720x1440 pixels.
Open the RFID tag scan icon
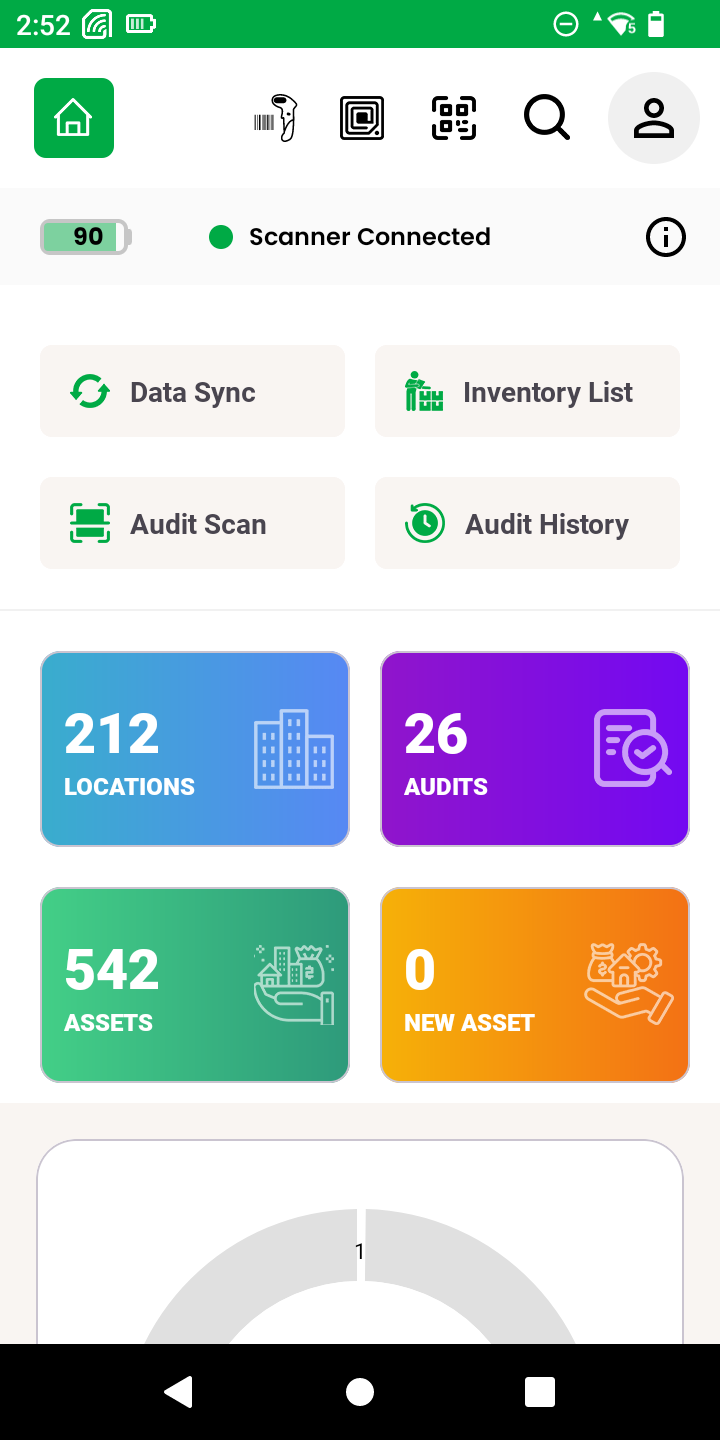click(362, 118)
